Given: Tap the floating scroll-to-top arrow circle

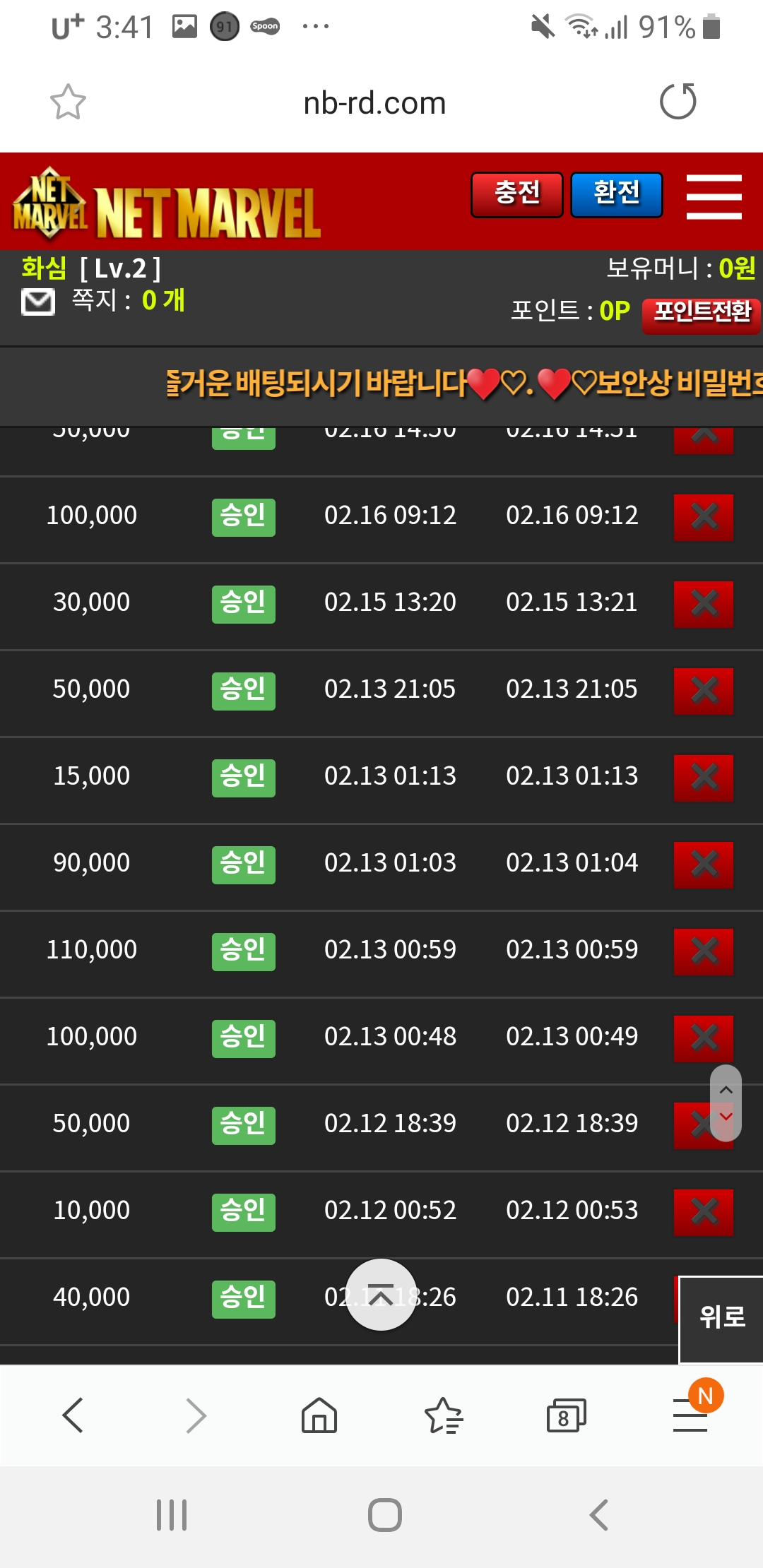Looking at the screenshot, I should pos(381,1295).
